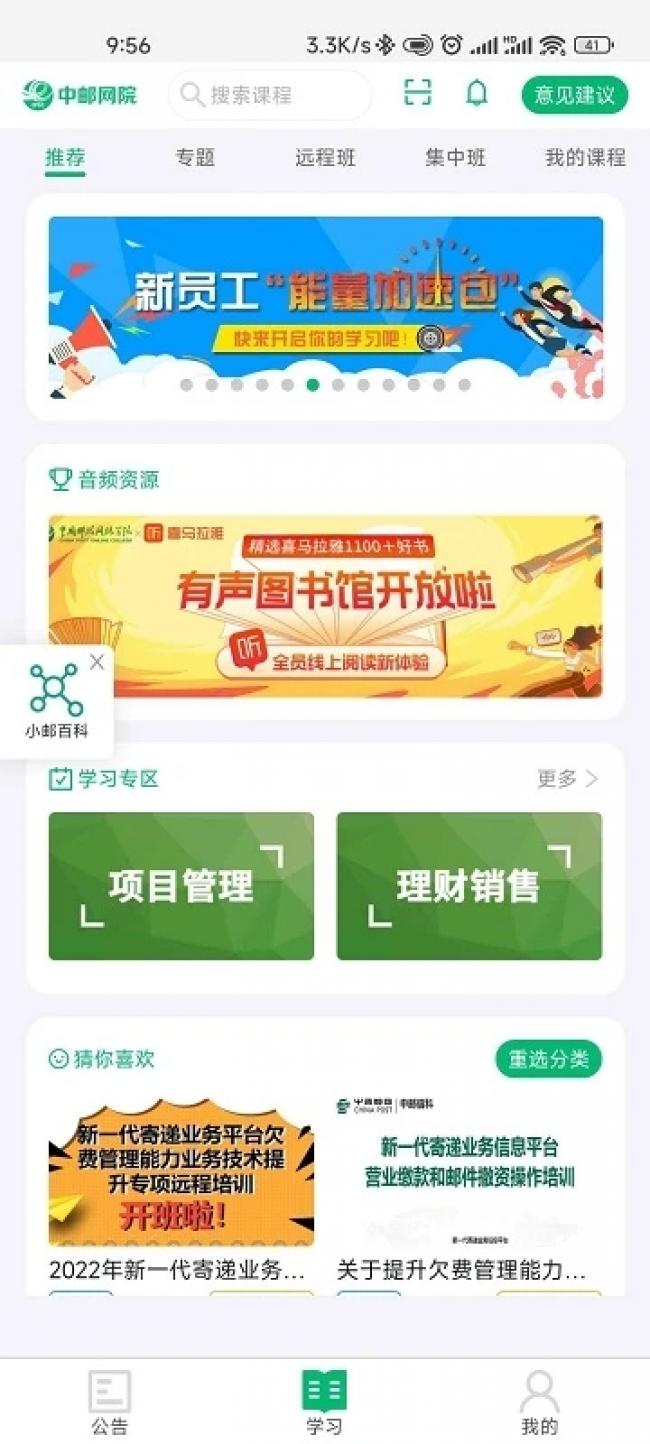Screen dimensions: 650x1444
Task: Open the 有声图书馆开放啦 audio banner
Action: click(325, 606)
